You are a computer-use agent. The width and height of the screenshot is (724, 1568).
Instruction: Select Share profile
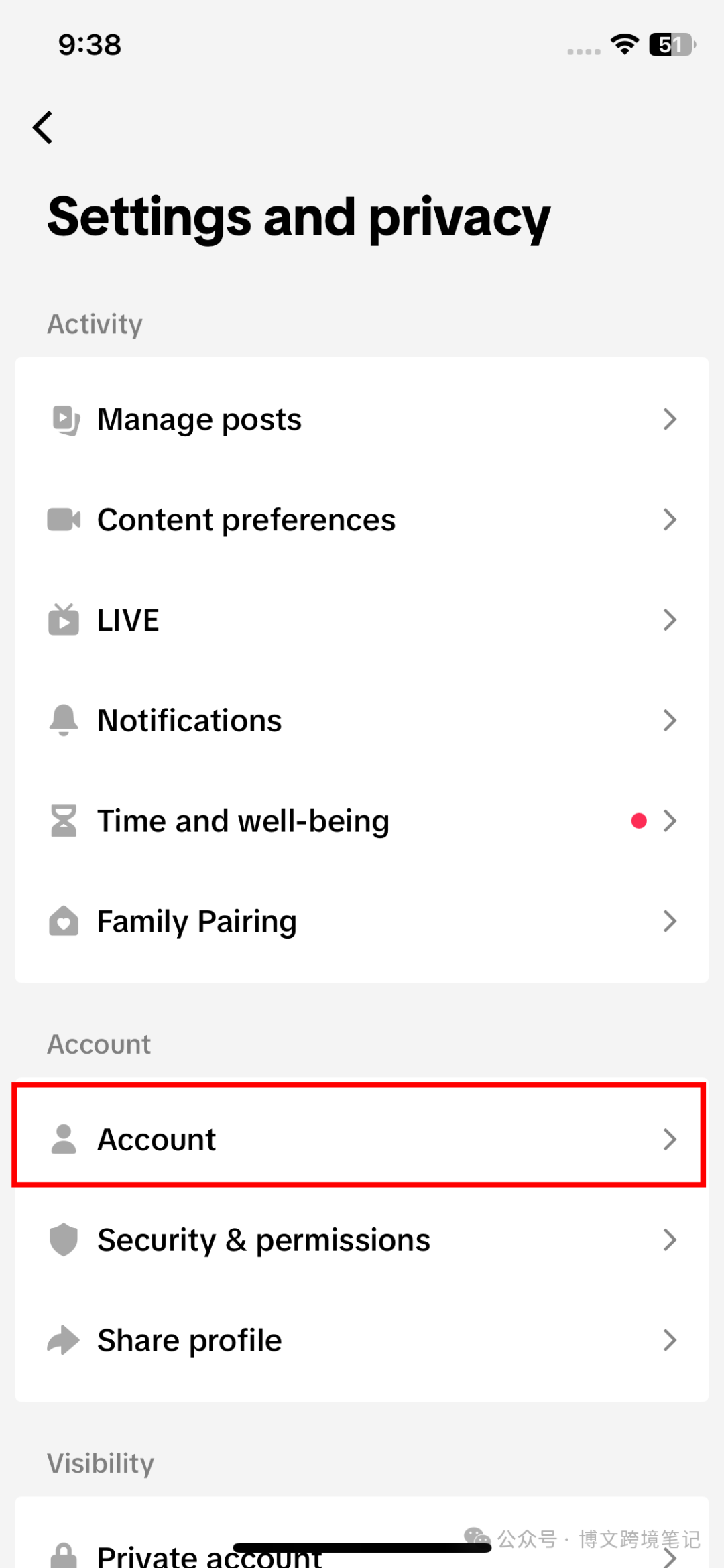pos(362,1340)
